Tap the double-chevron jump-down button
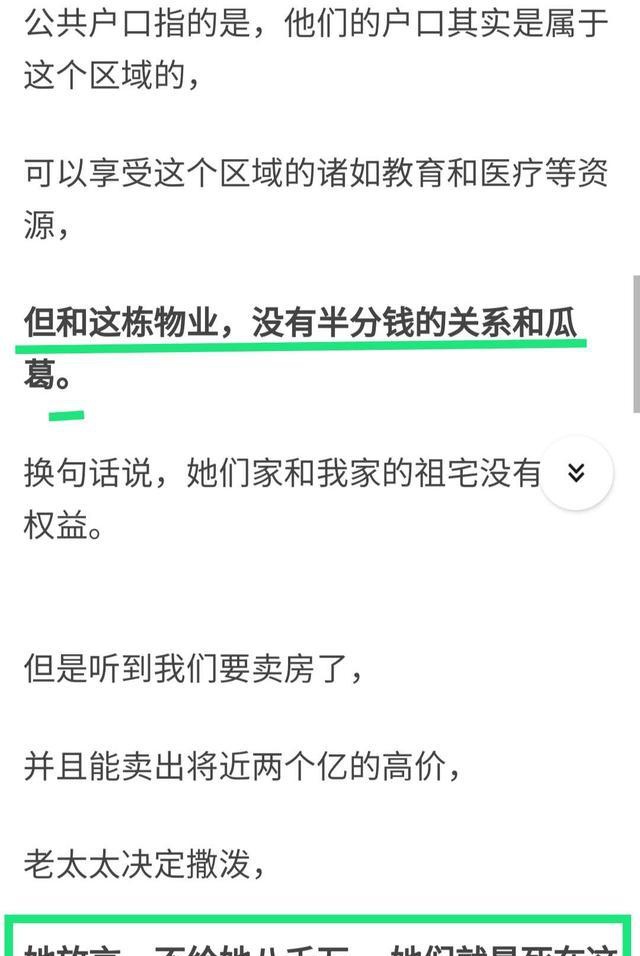 coord(576,473)
